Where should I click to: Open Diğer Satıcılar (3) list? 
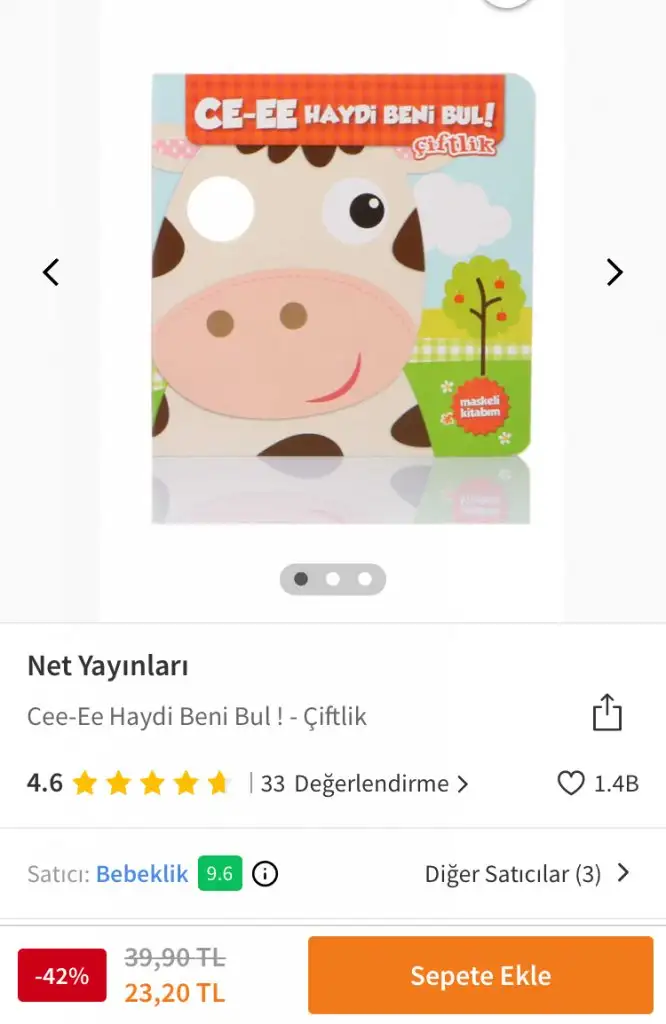[x=527, y=874]
